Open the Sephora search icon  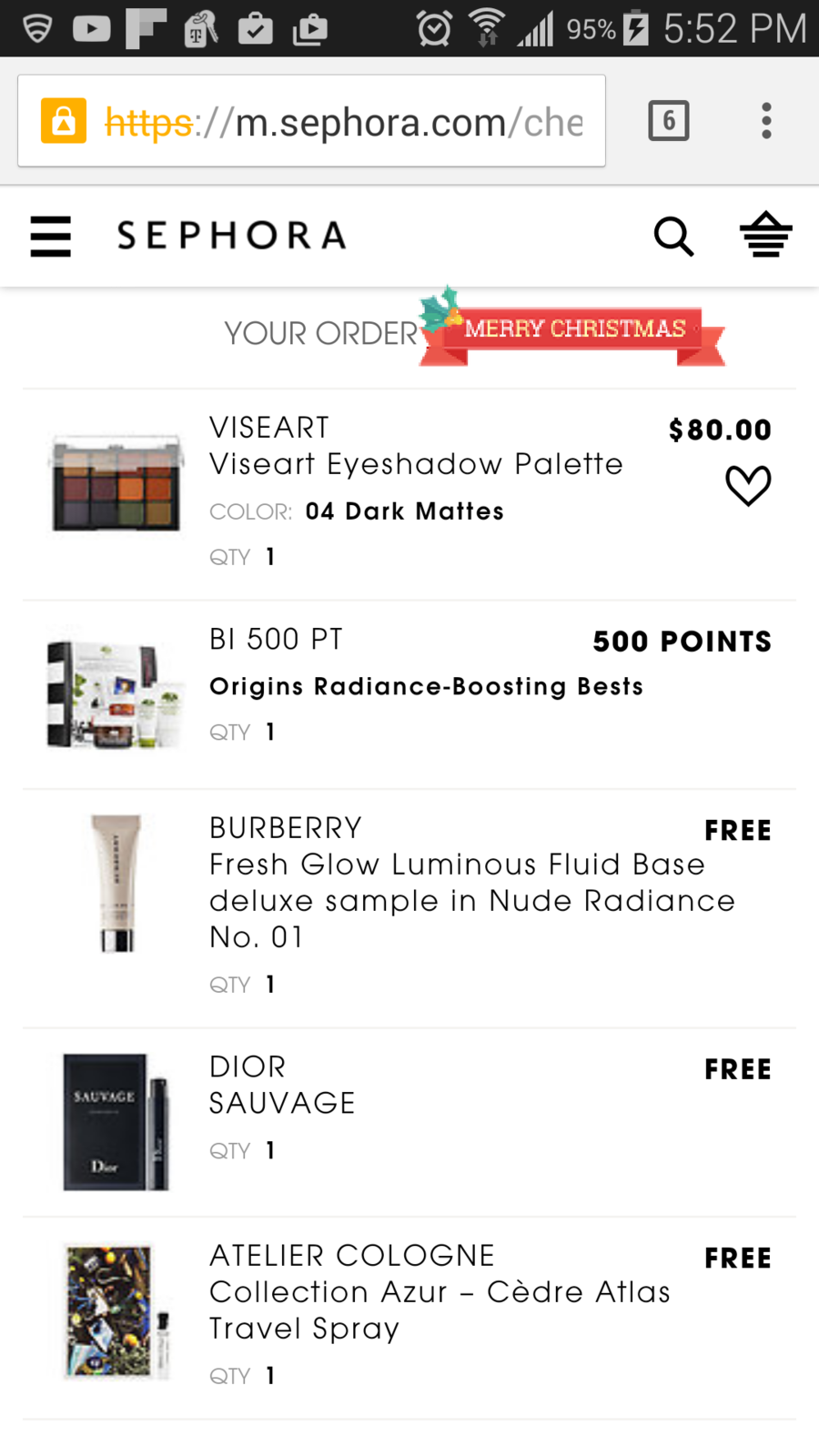(x=673, y=237)
